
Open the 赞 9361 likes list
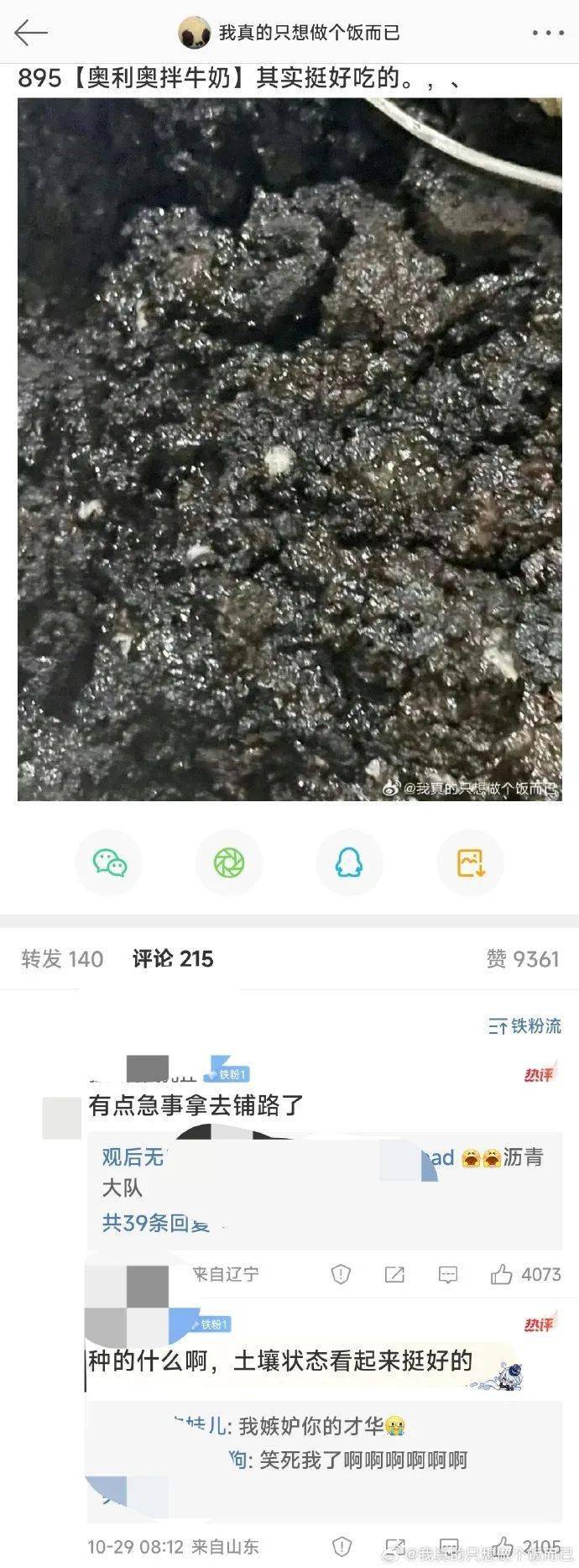522,959
